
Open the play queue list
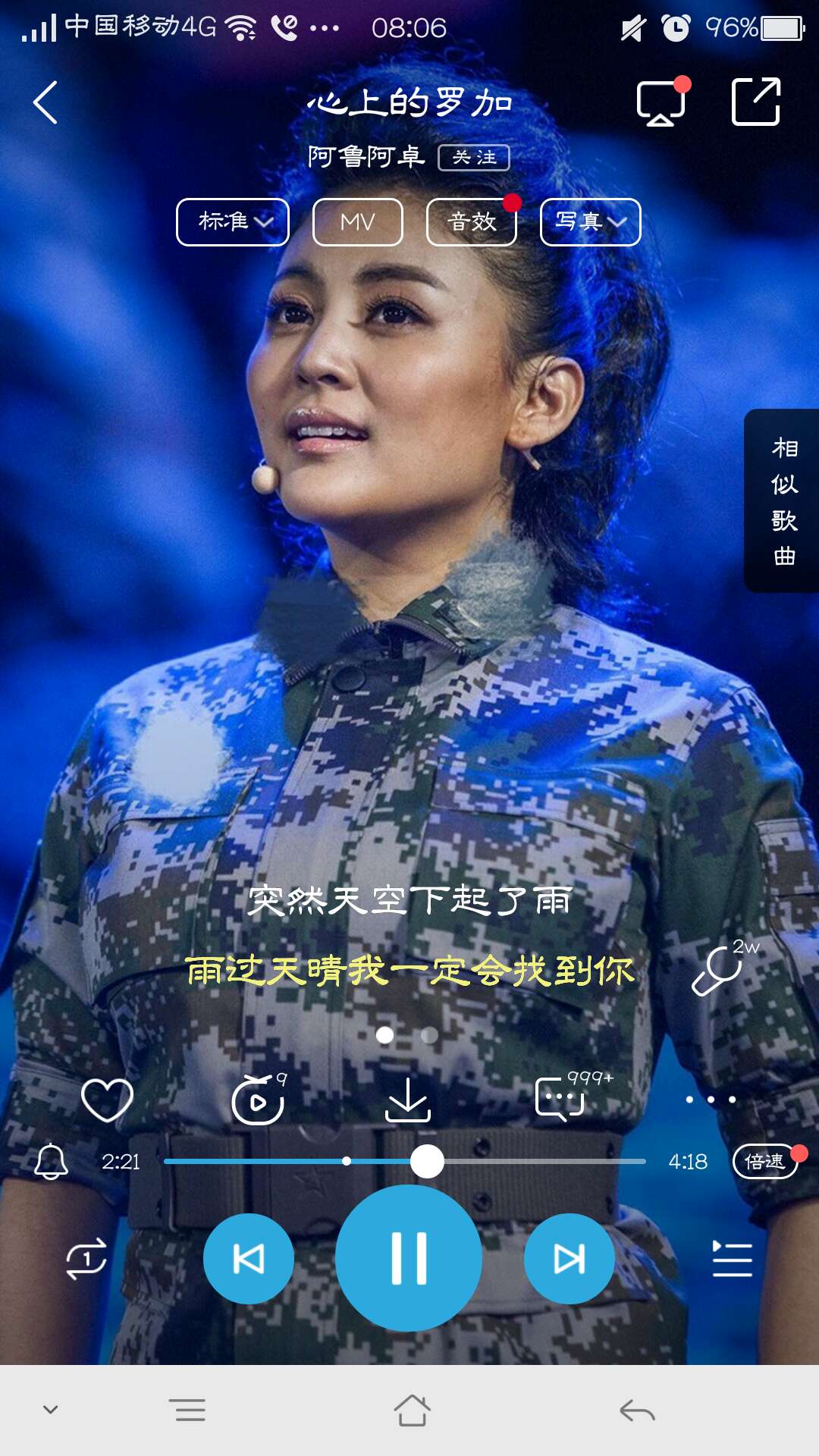(x=733, y=1259)
